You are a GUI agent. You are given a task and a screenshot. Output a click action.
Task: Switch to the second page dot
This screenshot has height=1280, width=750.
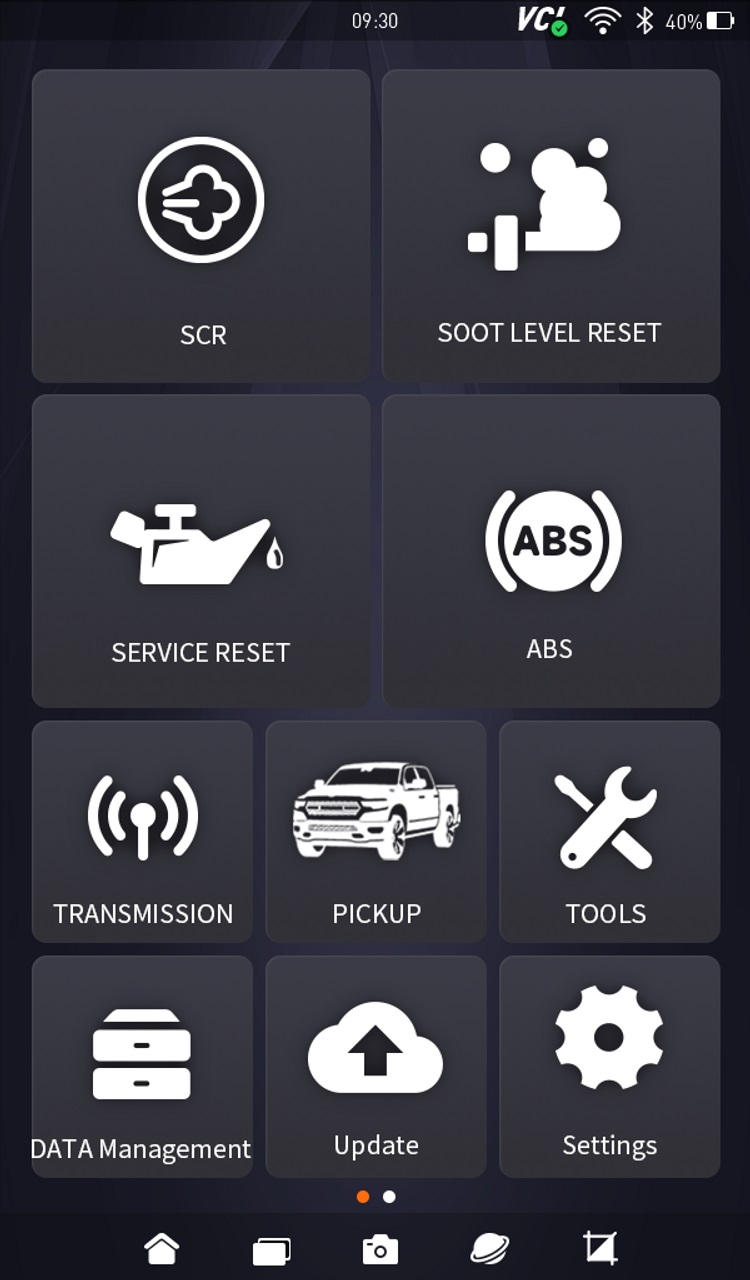coord(389,1197)
